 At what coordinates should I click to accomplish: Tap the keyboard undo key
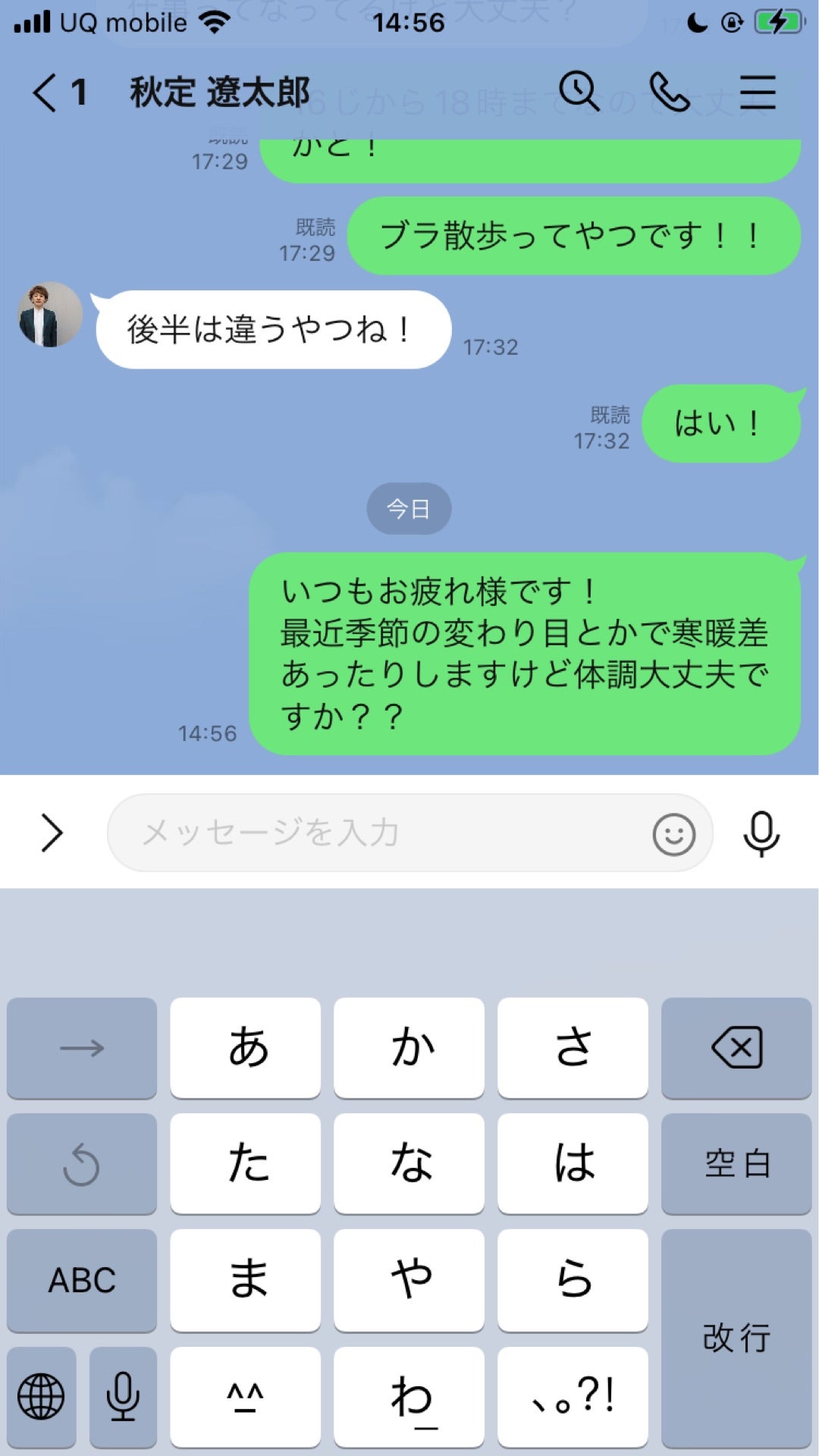coord(82,1163)
